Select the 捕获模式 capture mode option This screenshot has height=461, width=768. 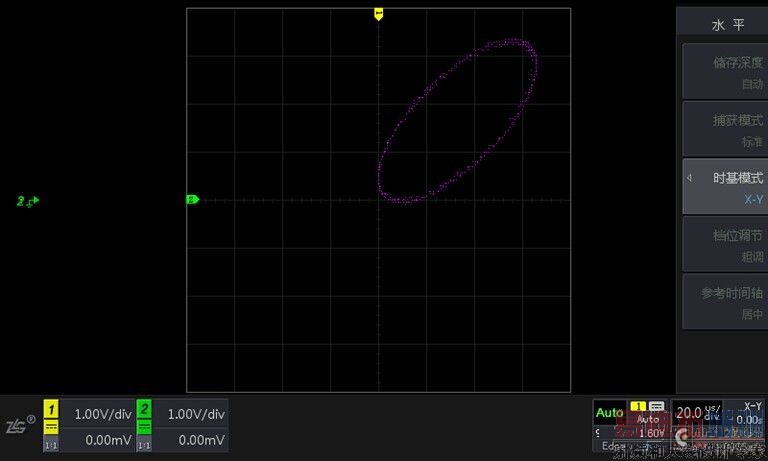pos(725,129)
